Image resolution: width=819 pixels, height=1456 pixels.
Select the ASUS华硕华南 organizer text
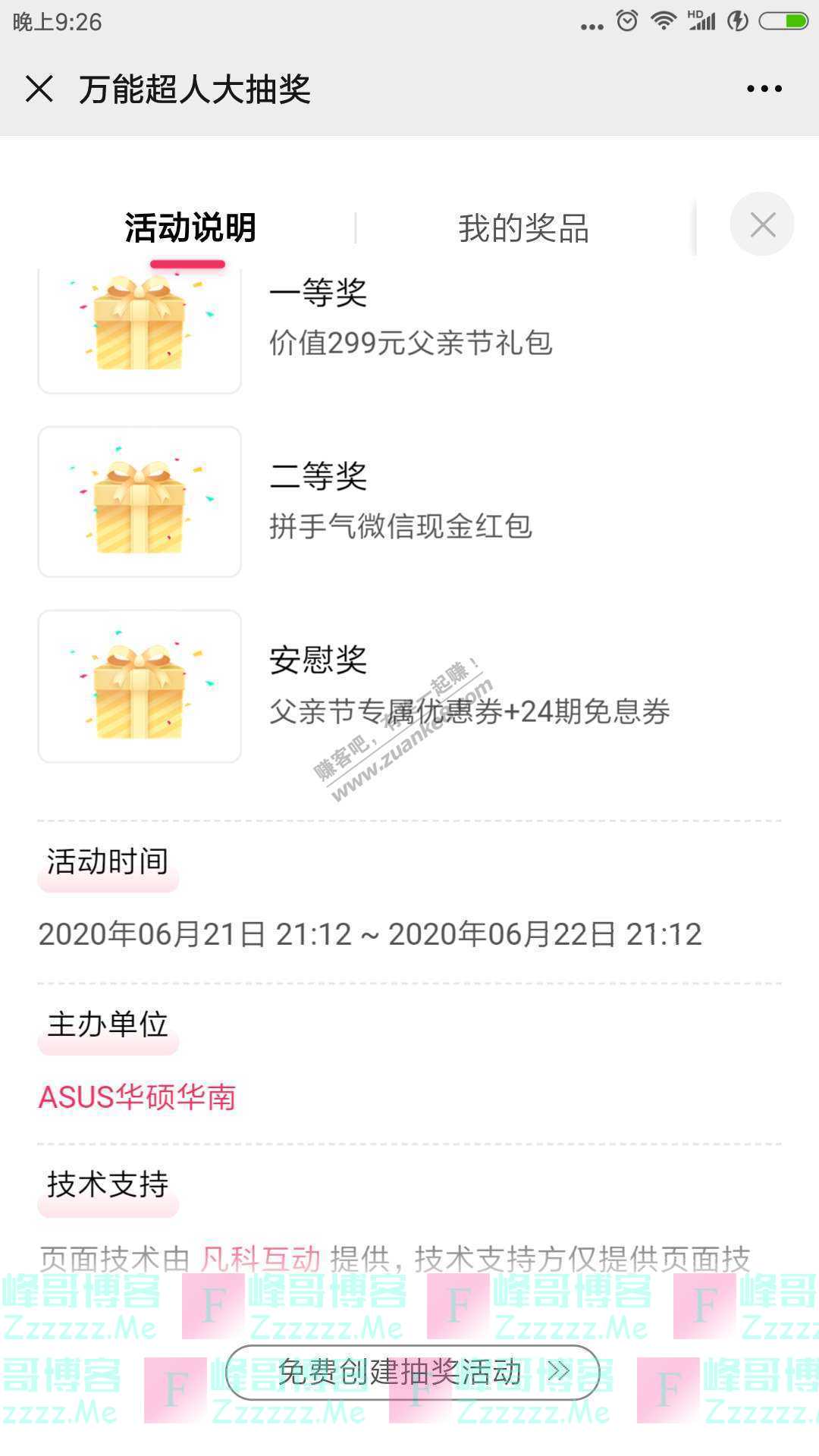(x=138, y=1095)
